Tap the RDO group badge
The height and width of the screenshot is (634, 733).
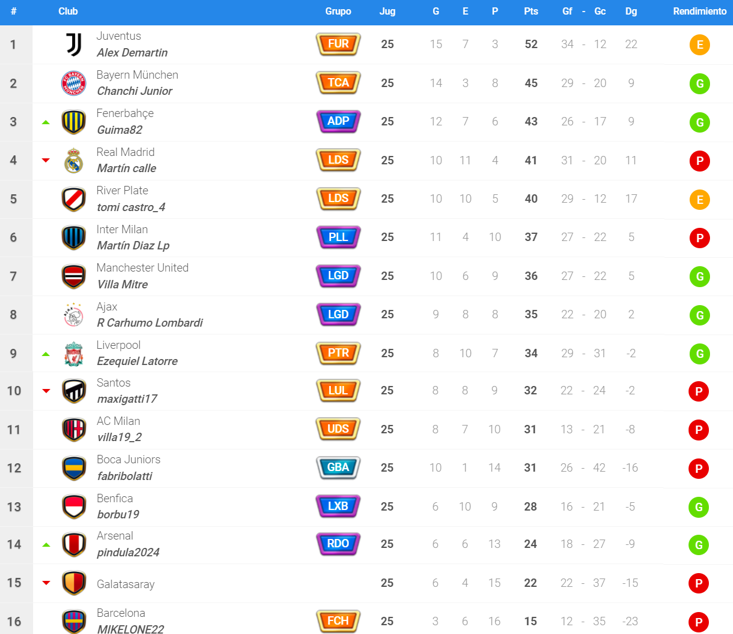coord(338,545)
